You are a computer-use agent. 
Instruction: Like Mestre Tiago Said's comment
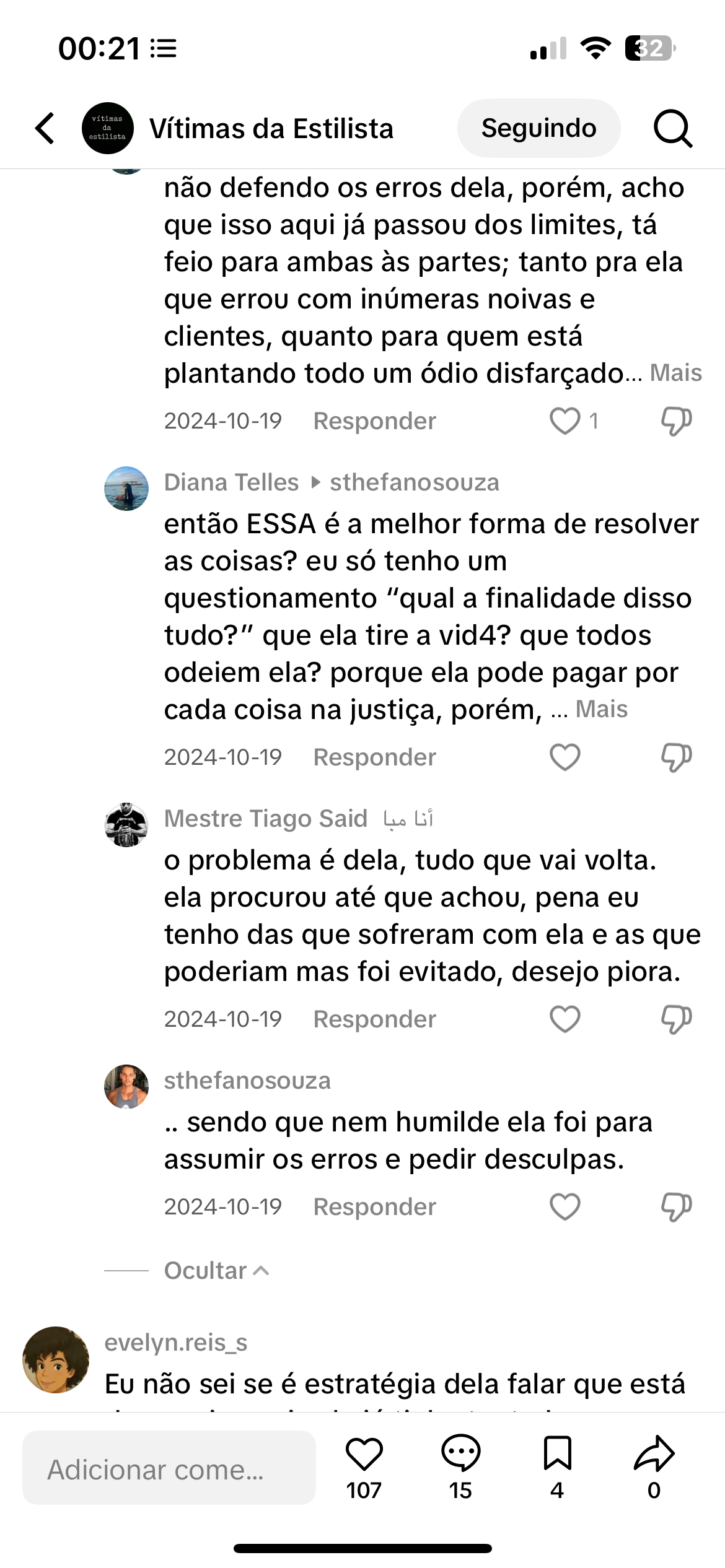565,1019
